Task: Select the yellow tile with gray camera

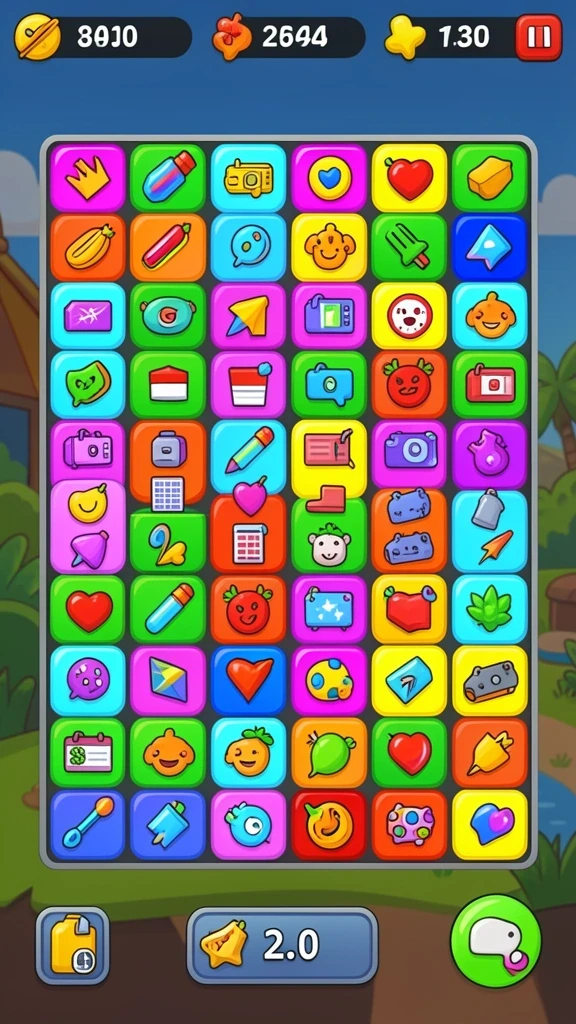Action: tap(489, 680)
